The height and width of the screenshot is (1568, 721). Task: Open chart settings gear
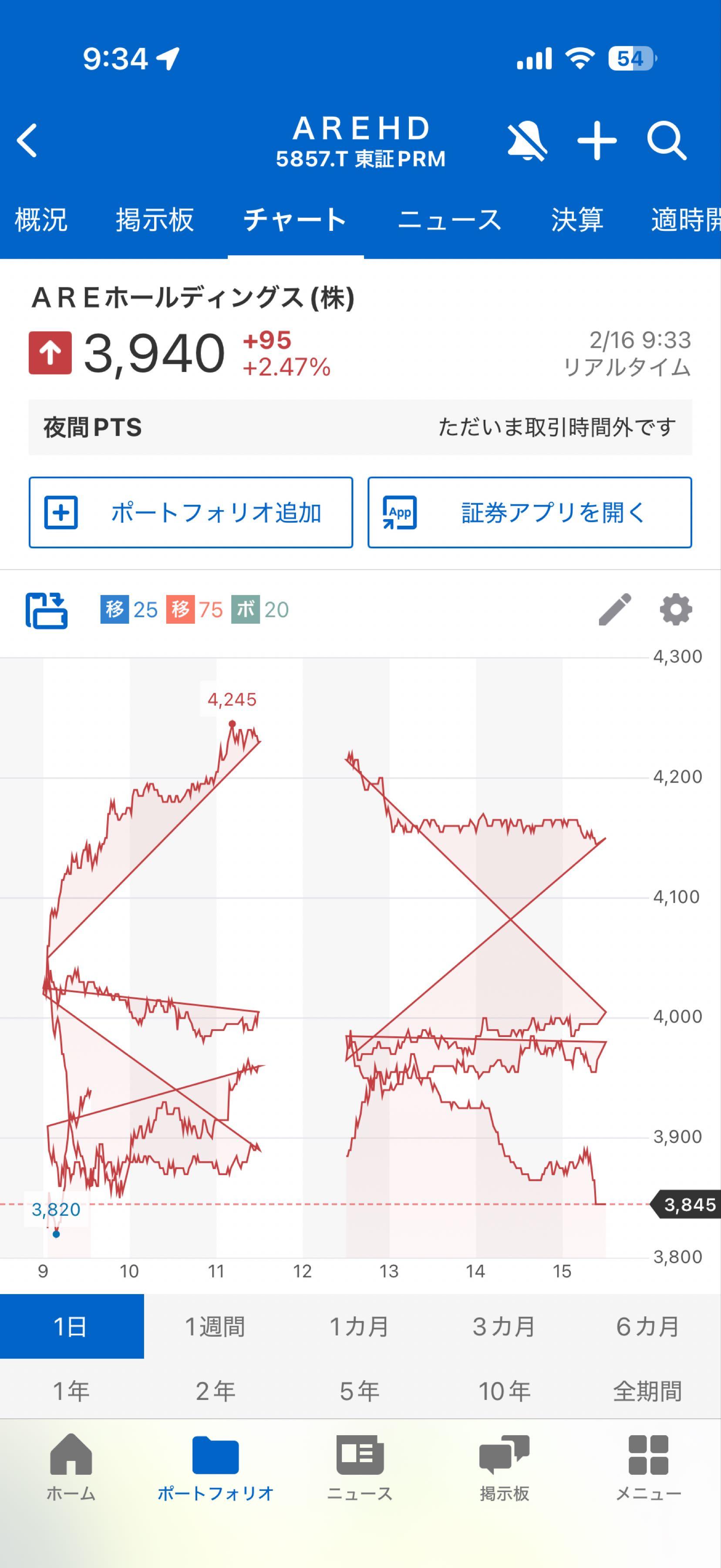pos(676,610)
